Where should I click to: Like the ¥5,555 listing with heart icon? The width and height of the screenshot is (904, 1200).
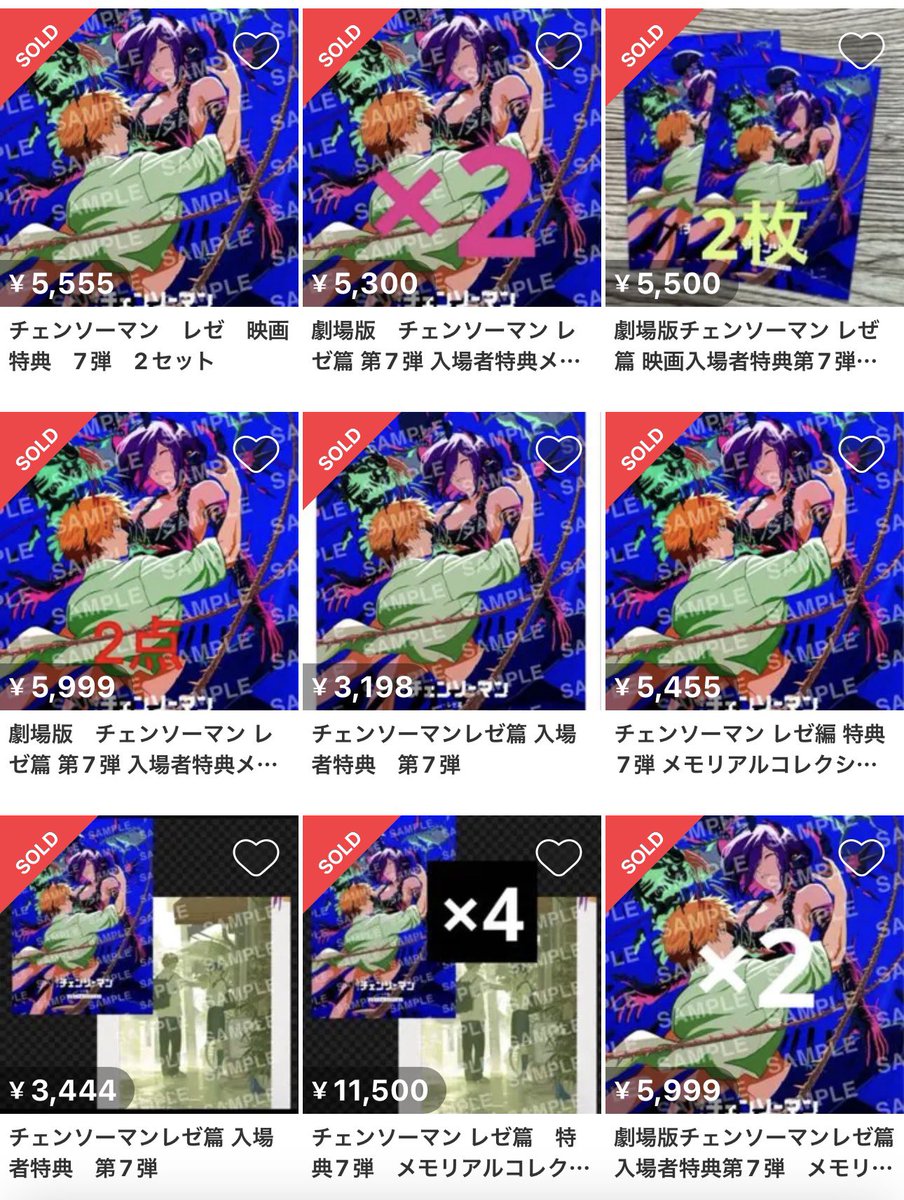[x=256, y=50]
